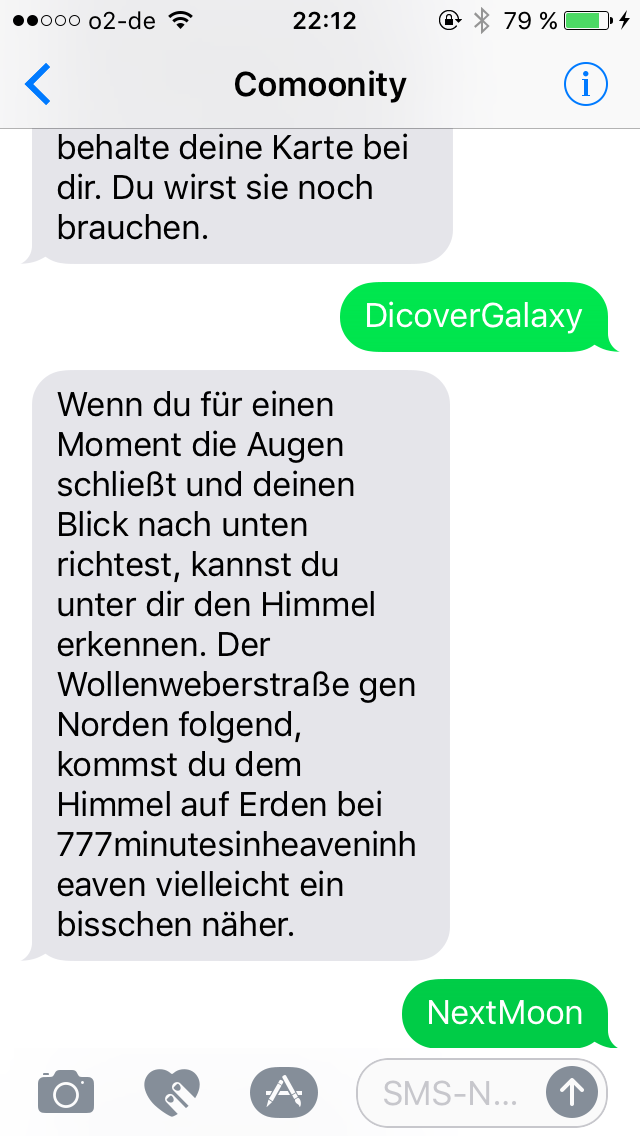Focus the SMS message text field
Screen dimensions: 640x1136
452,1093
